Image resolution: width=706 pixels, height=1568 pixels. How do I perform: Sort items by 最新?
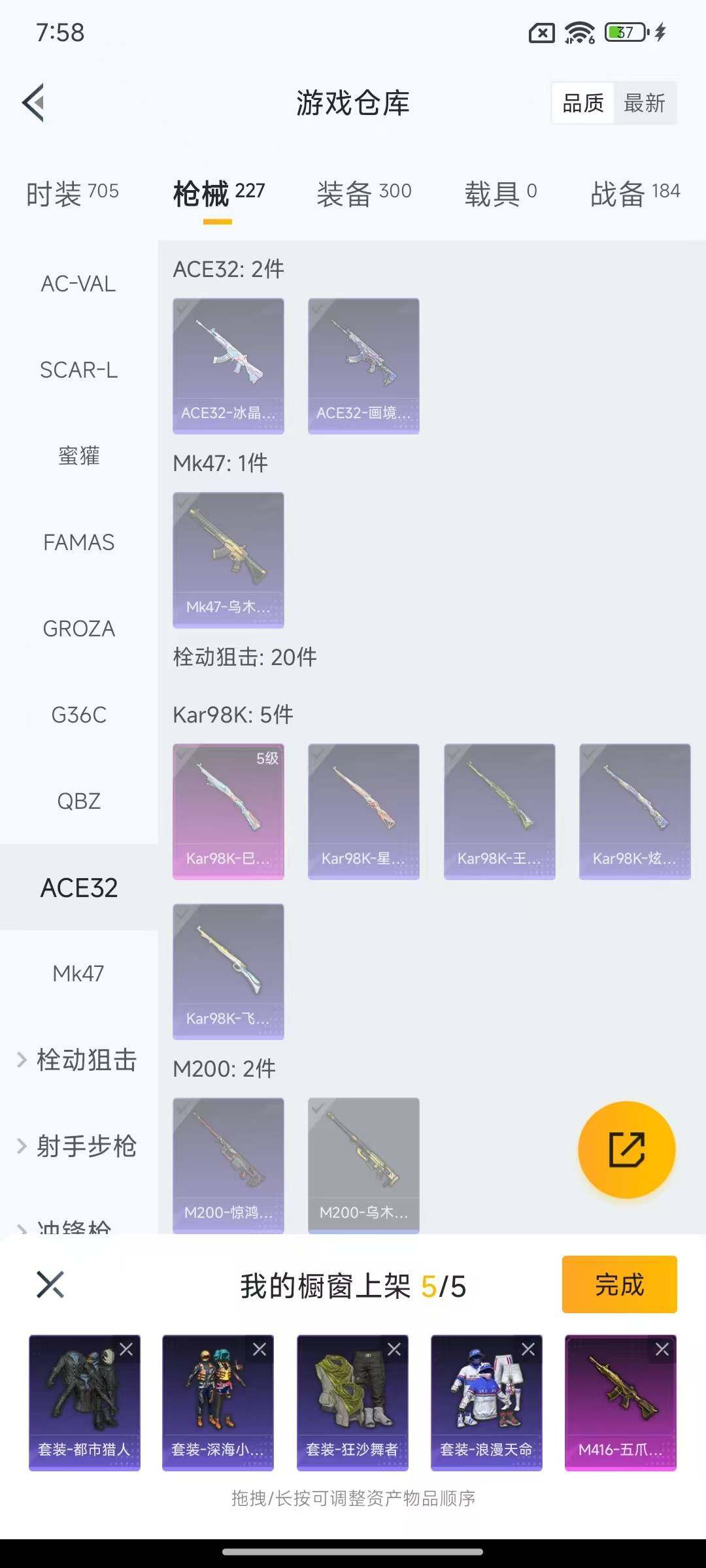645,103
